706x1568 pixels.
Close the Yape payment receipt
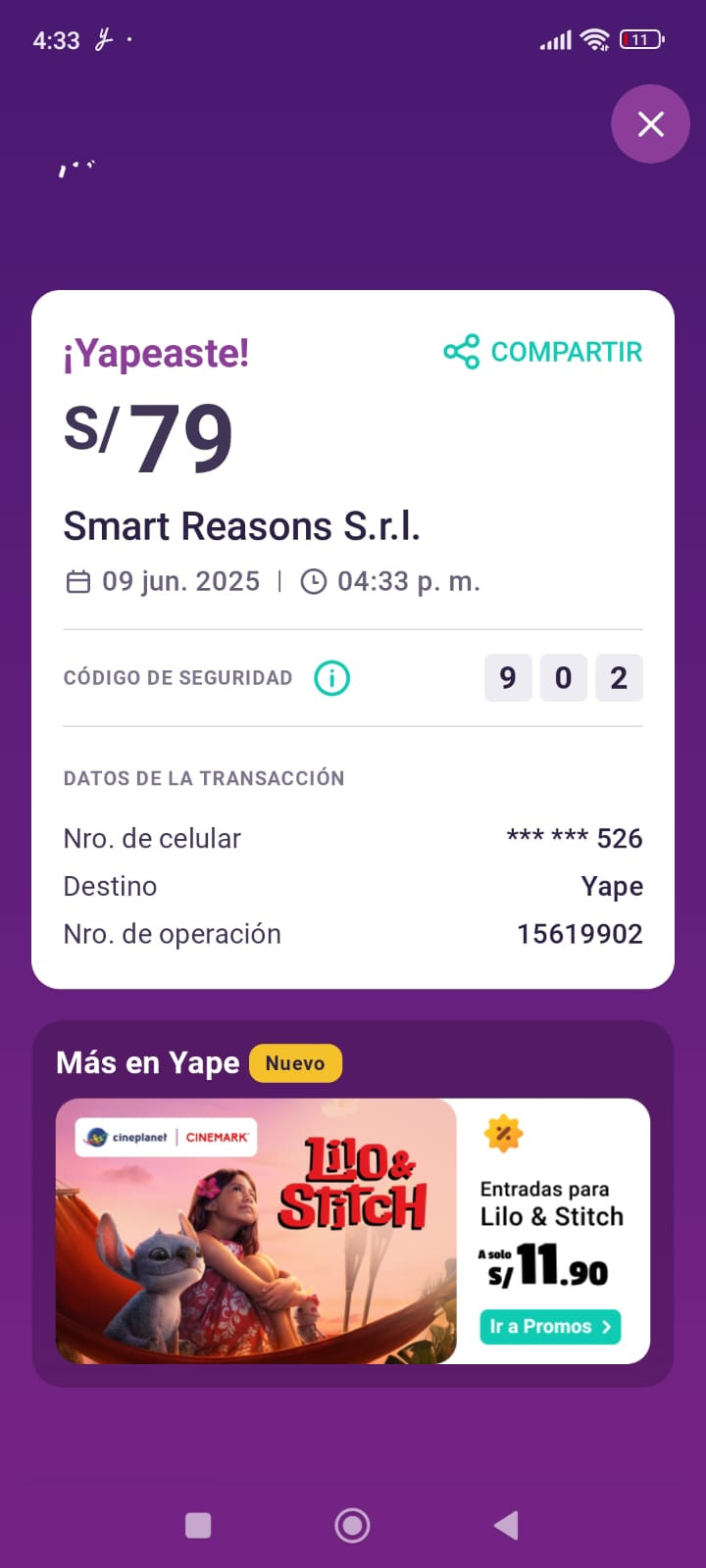(650, 124)
